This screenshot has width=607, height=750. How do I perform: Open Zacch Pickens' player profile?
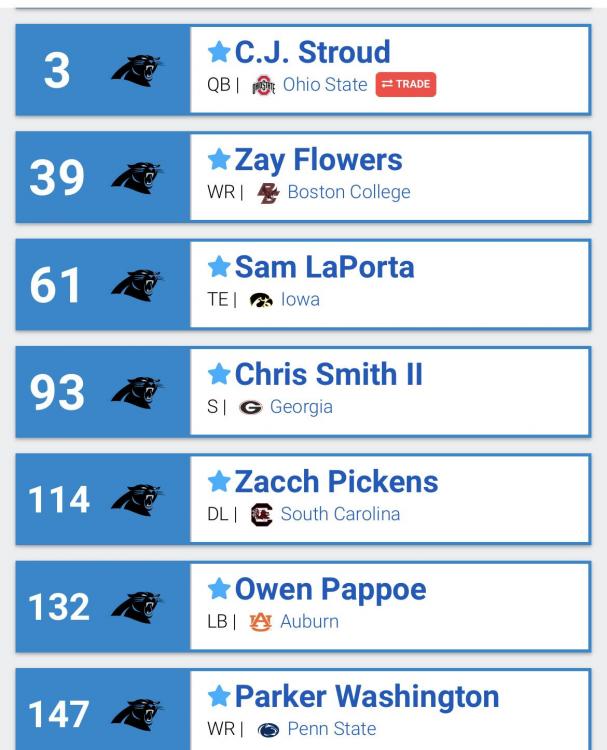(x=336, y=481)
